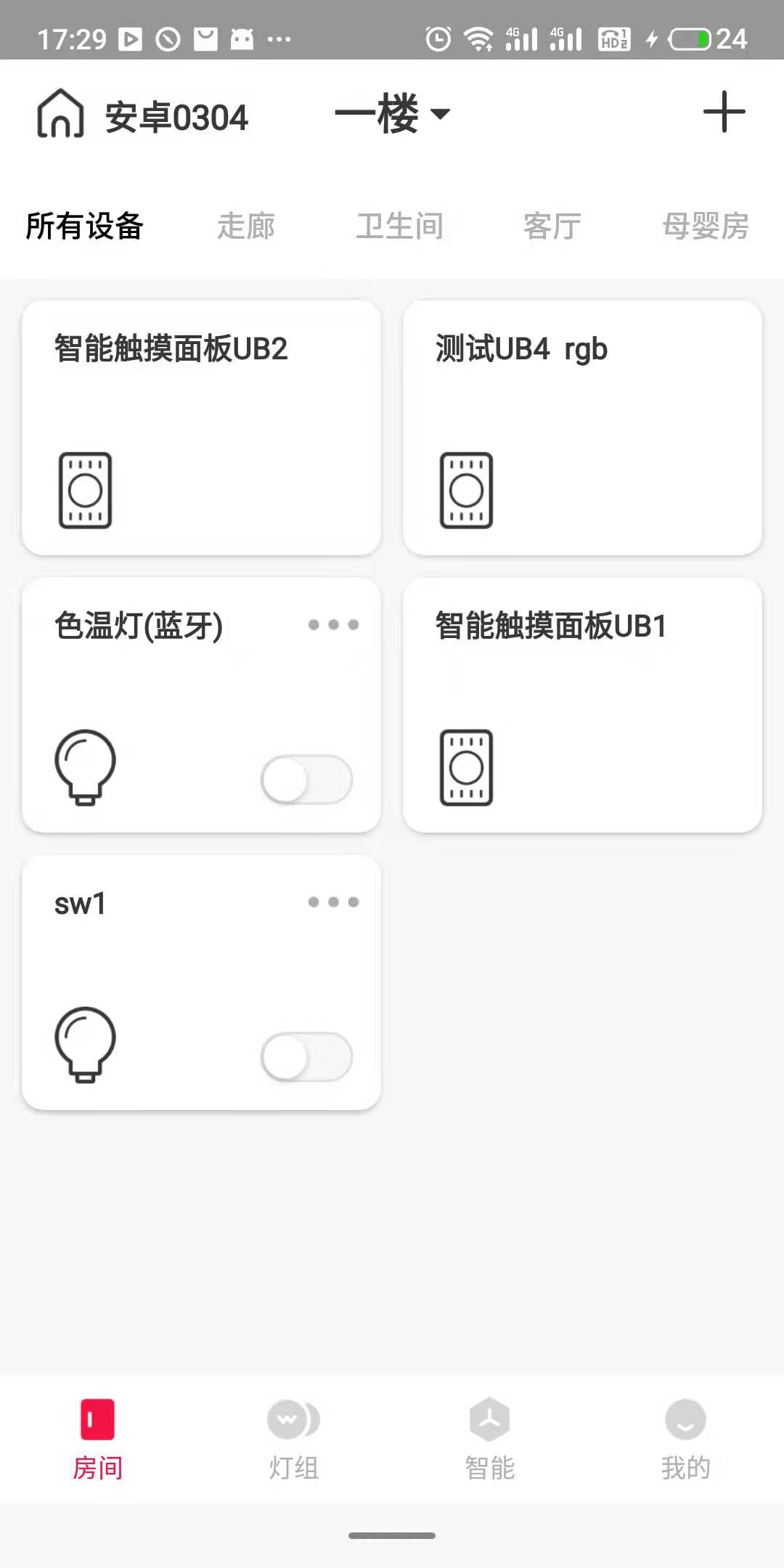Open more options for sw1
This screenshot has width=784, height=1568.
[333, 902]
